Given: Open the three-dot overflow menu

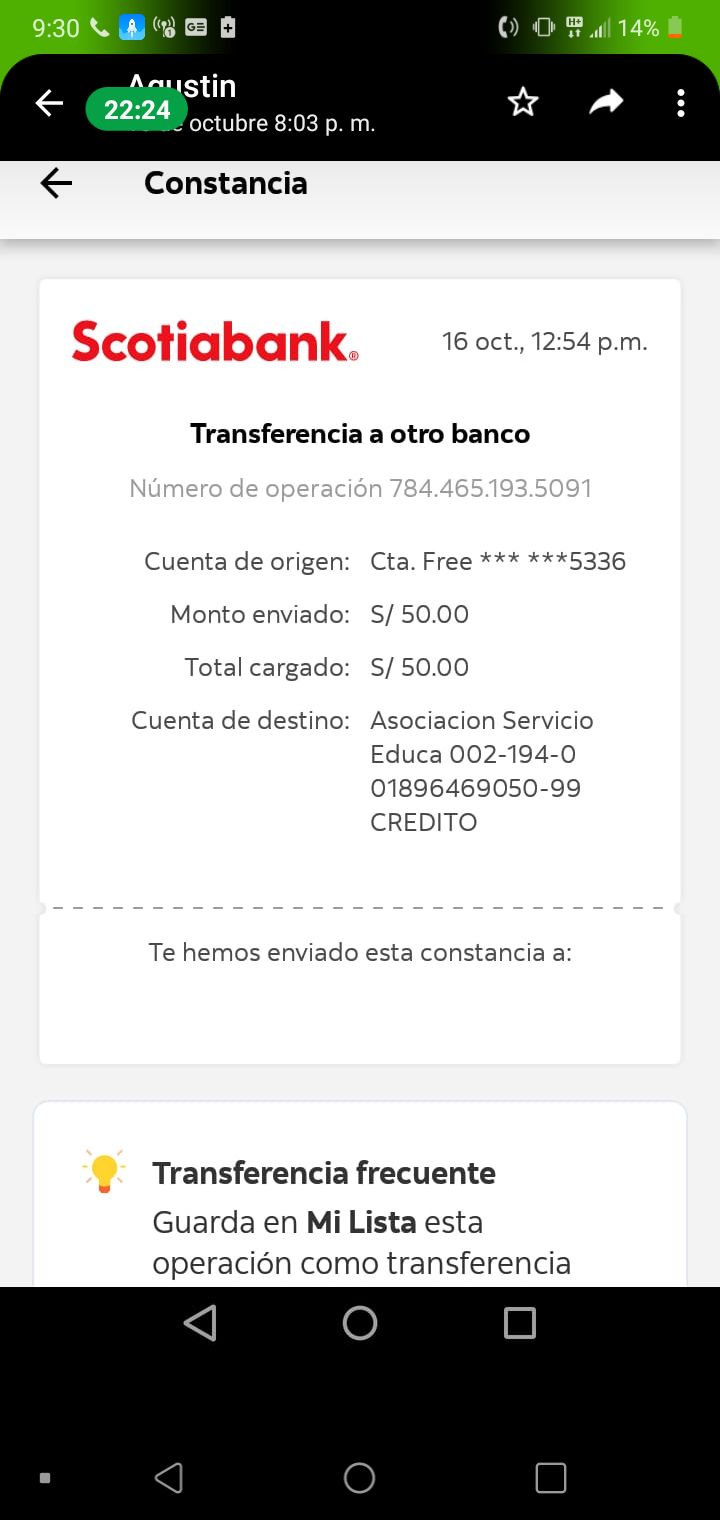Looking at the screenshot, I should (681, 103).
